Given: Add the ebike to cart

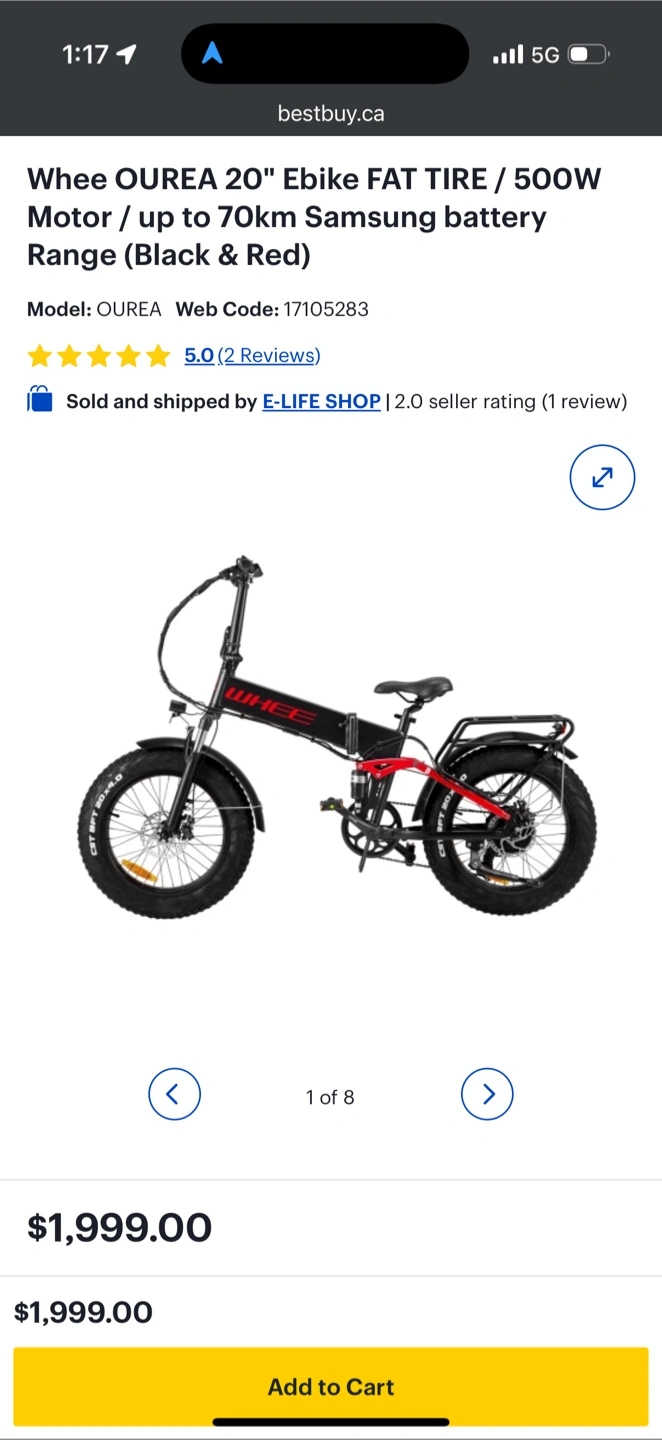Looking at the screenshot, I should [x=331, y=1386].
